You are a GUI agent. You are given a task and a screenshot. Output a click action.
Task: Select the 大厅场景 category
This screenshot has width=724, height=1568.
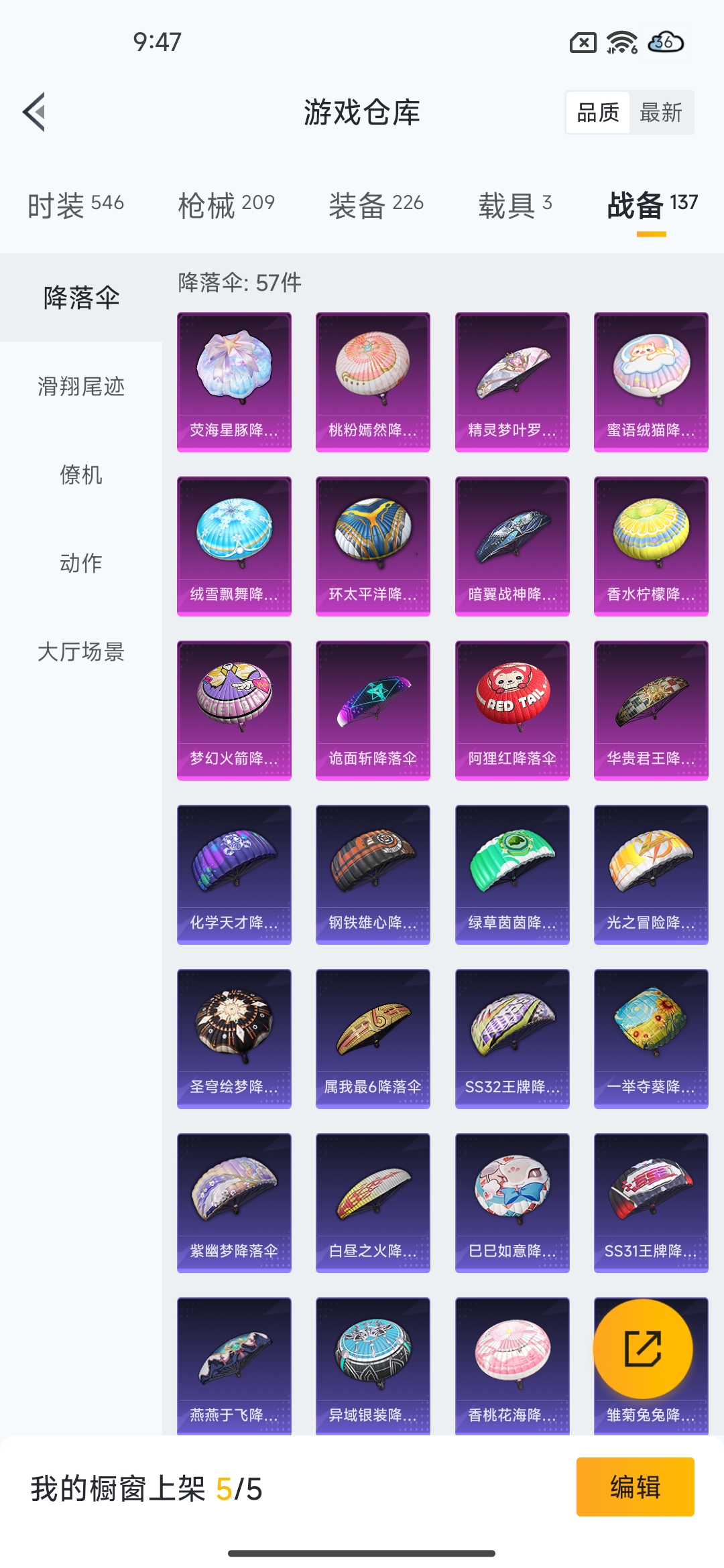click(81, 652)
